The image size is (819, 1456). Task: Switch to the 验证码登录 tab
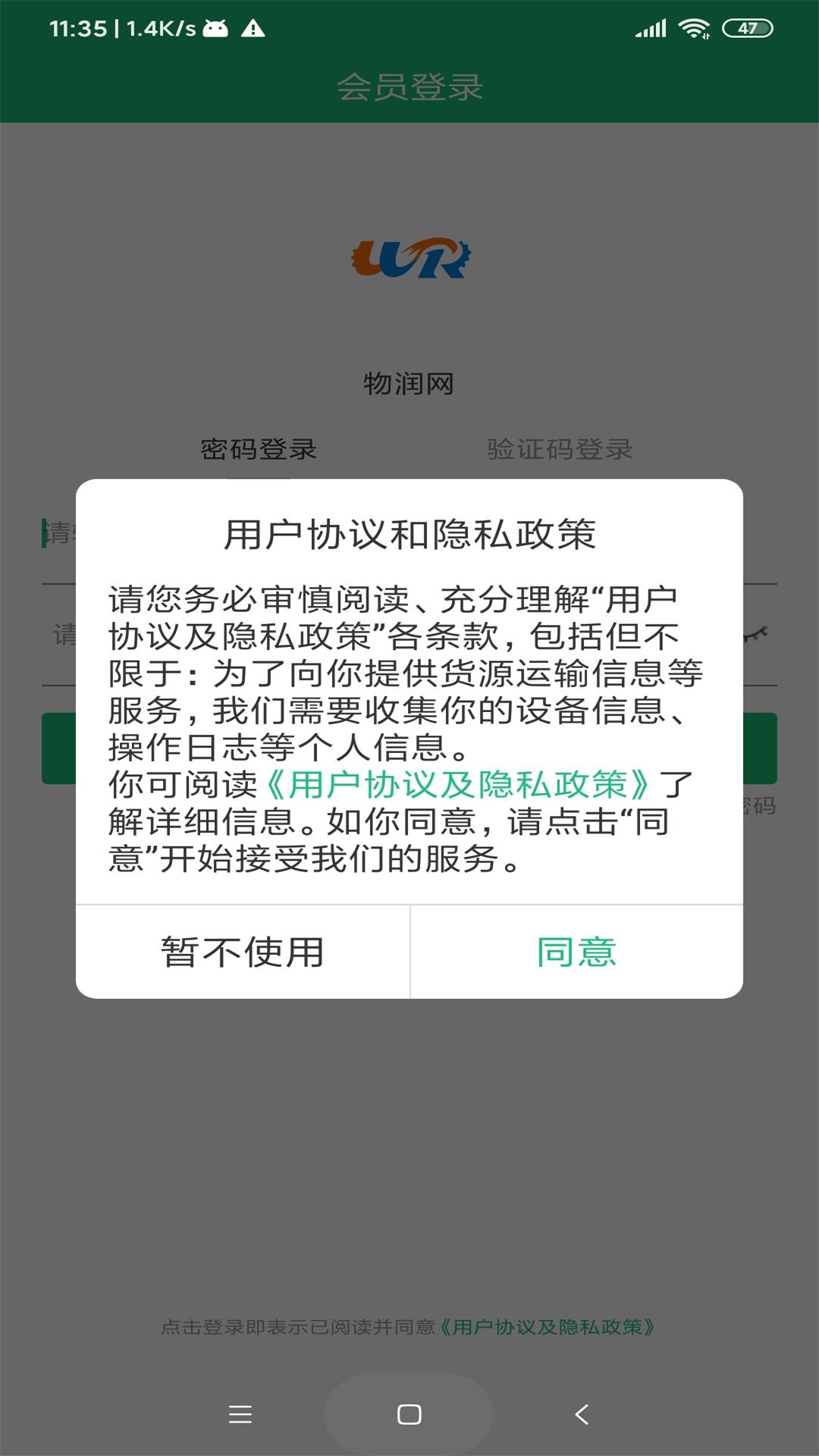[561, 449]
